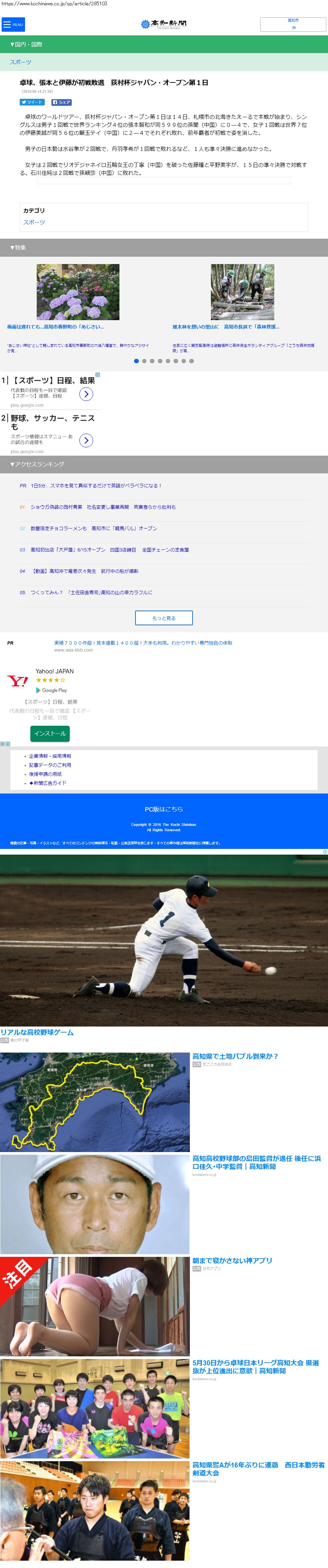Tap the arrow beside 【スポーツ】日程、結果 ad
The image size is (328, 1568).
[86, 394]
